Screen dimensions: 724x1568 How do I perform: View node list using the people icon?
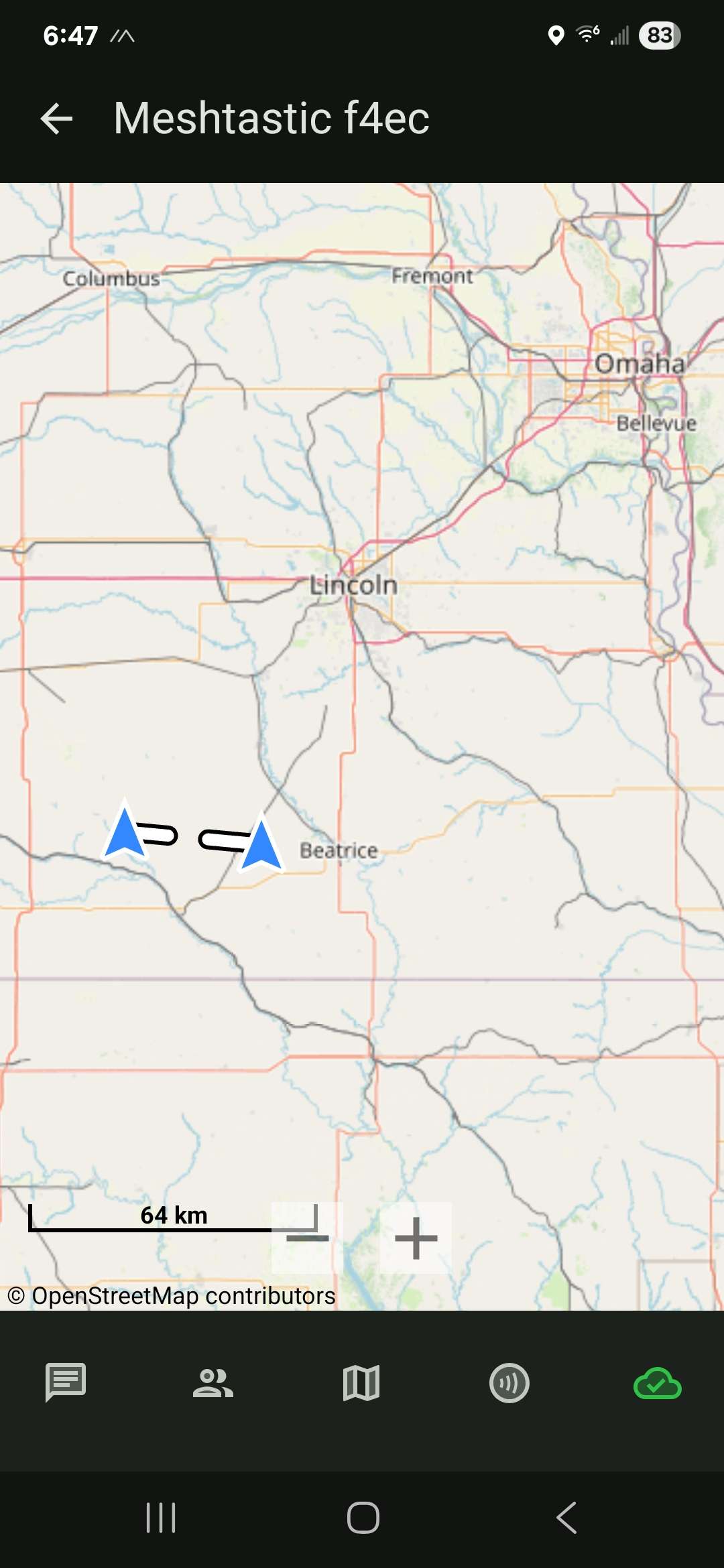[x=213, y=1380]
